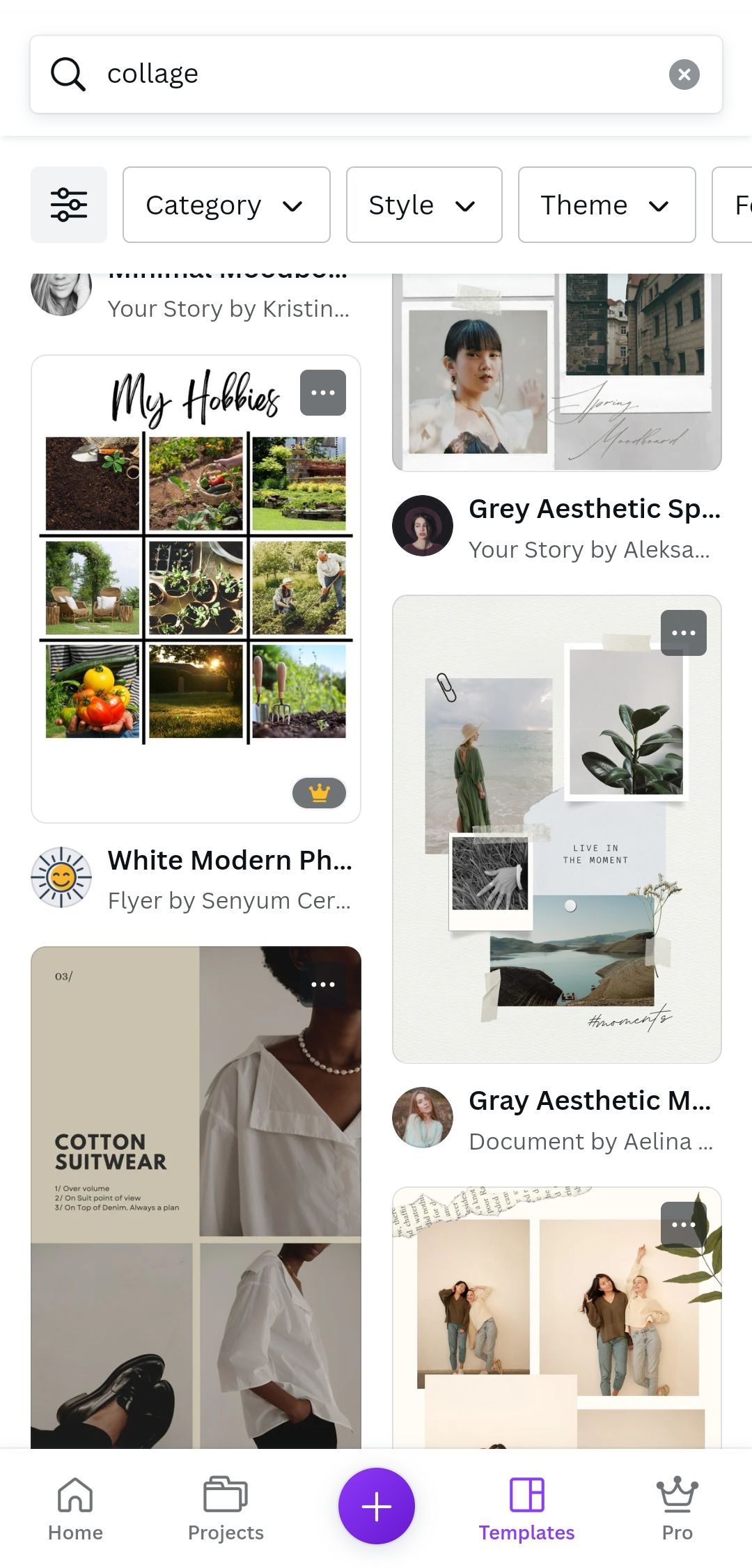The image size is (752, 1568).
Task: Switch to the Templates tab
Action: point(526,1504)
